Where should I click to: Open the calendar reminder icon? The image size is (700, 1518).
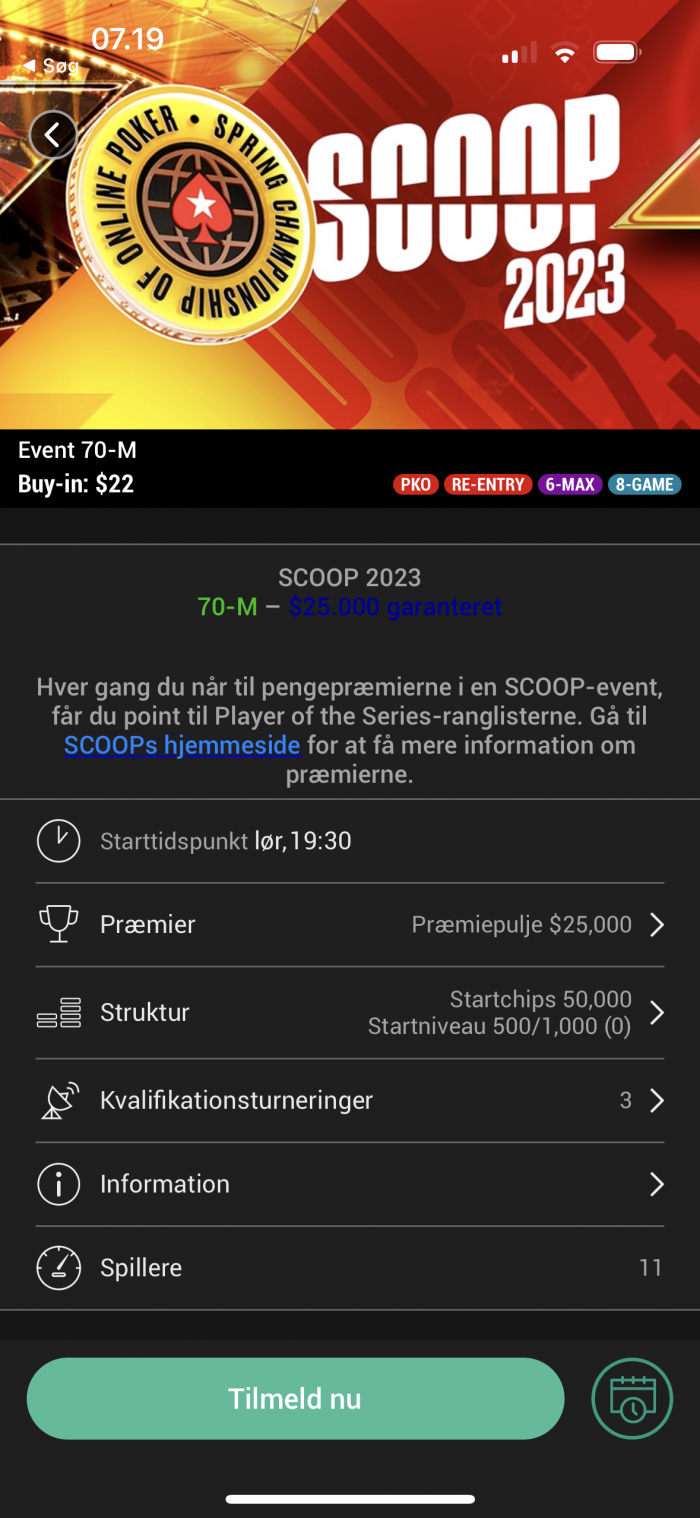pyautogui.click(x=632, y=1398)
